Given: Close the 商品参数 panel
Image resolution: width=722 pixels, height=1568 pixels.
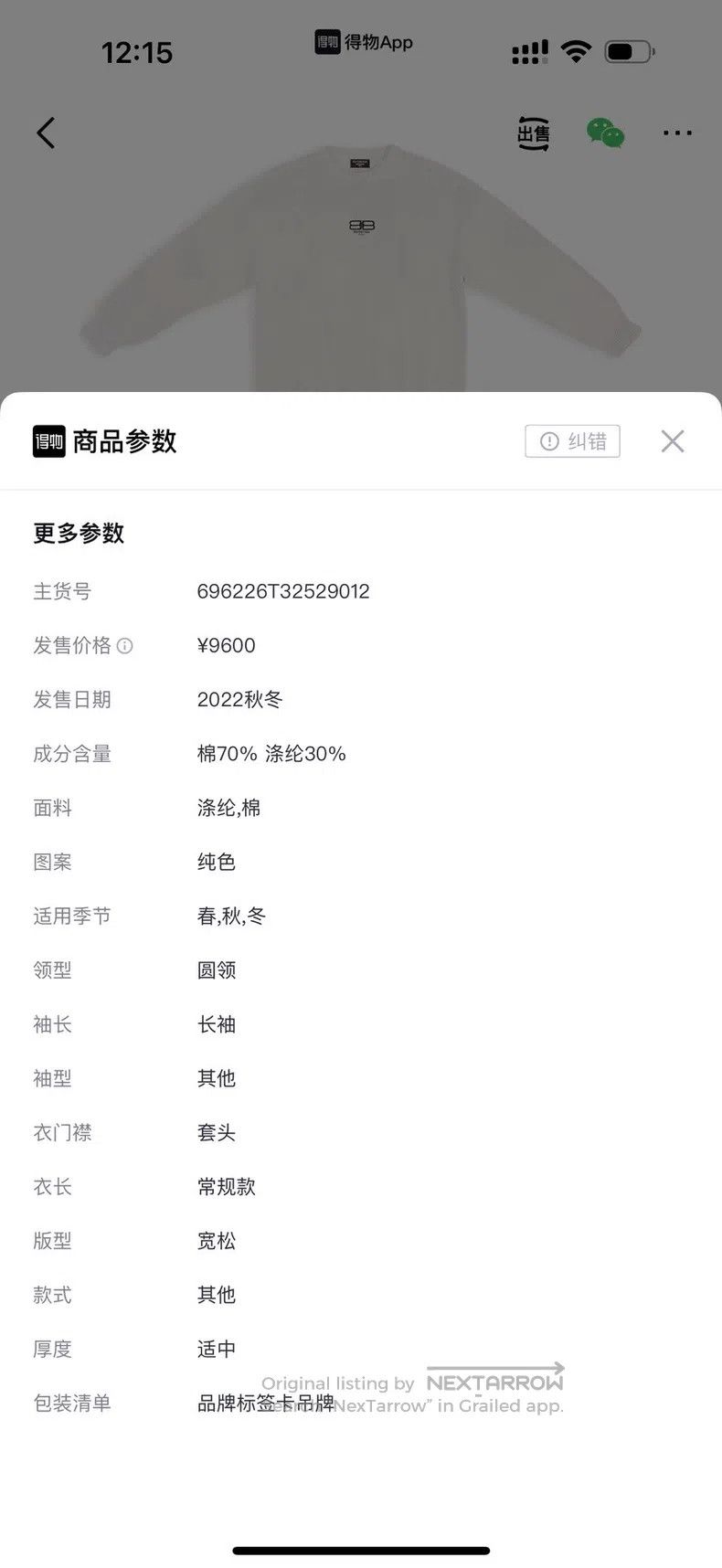Looking at the screenshot, I should 673,441.
